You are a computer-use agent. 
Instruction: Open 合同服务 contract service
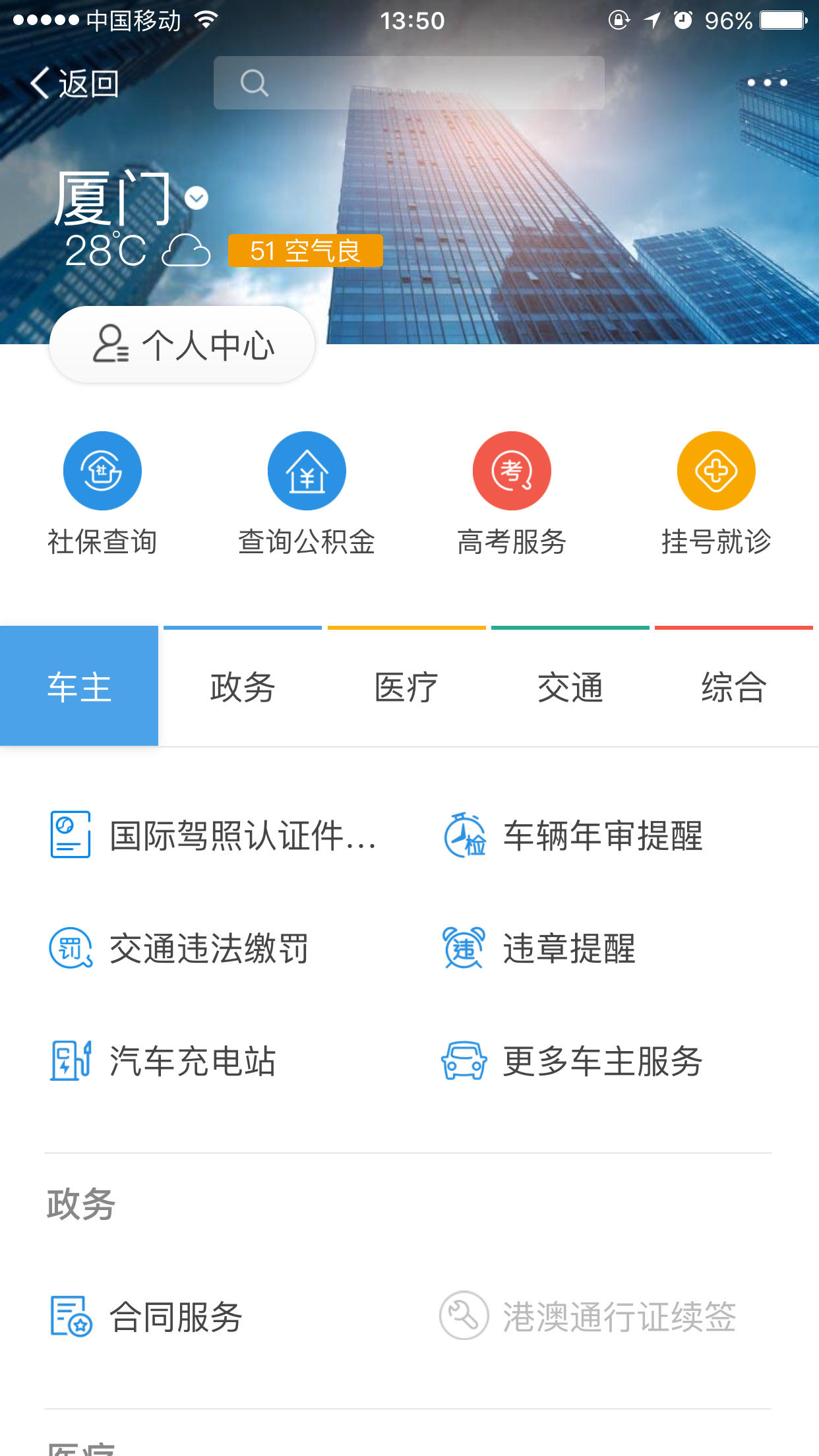(146, 1317)
